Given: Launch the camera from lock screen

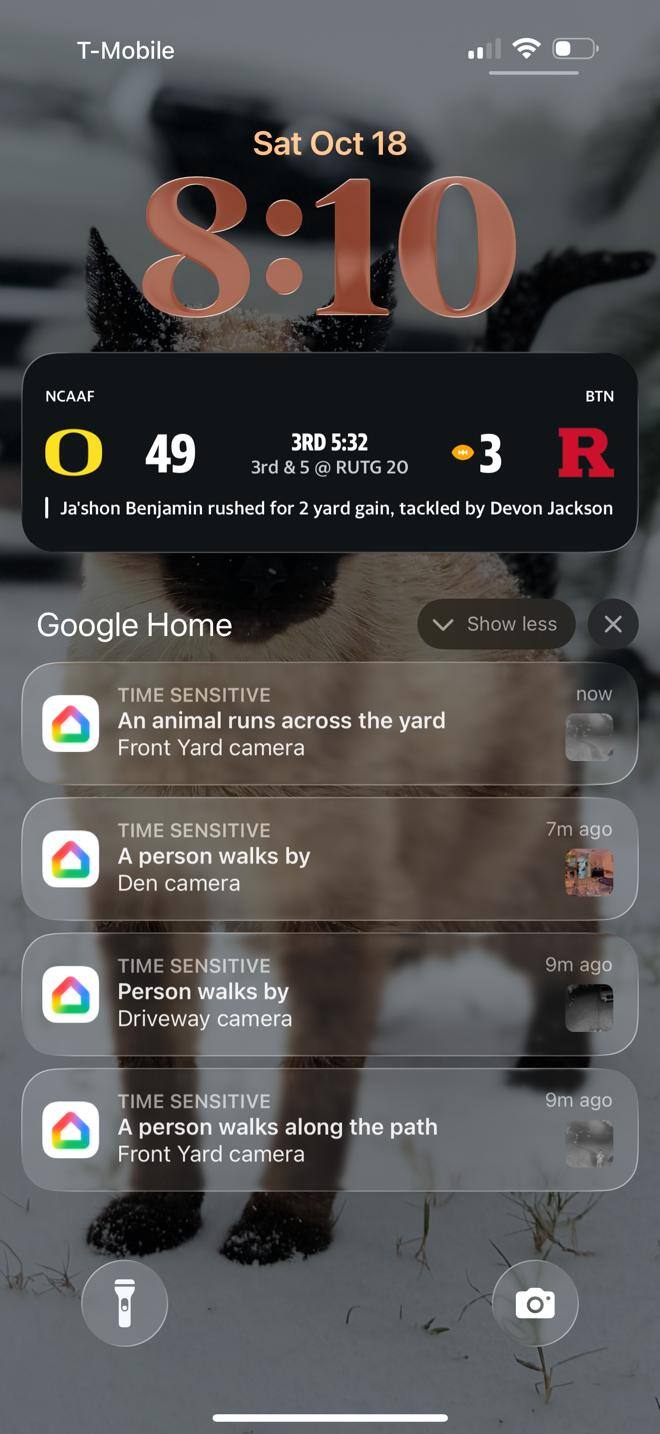Looking at the screenshot, I should coord(535,1303).
